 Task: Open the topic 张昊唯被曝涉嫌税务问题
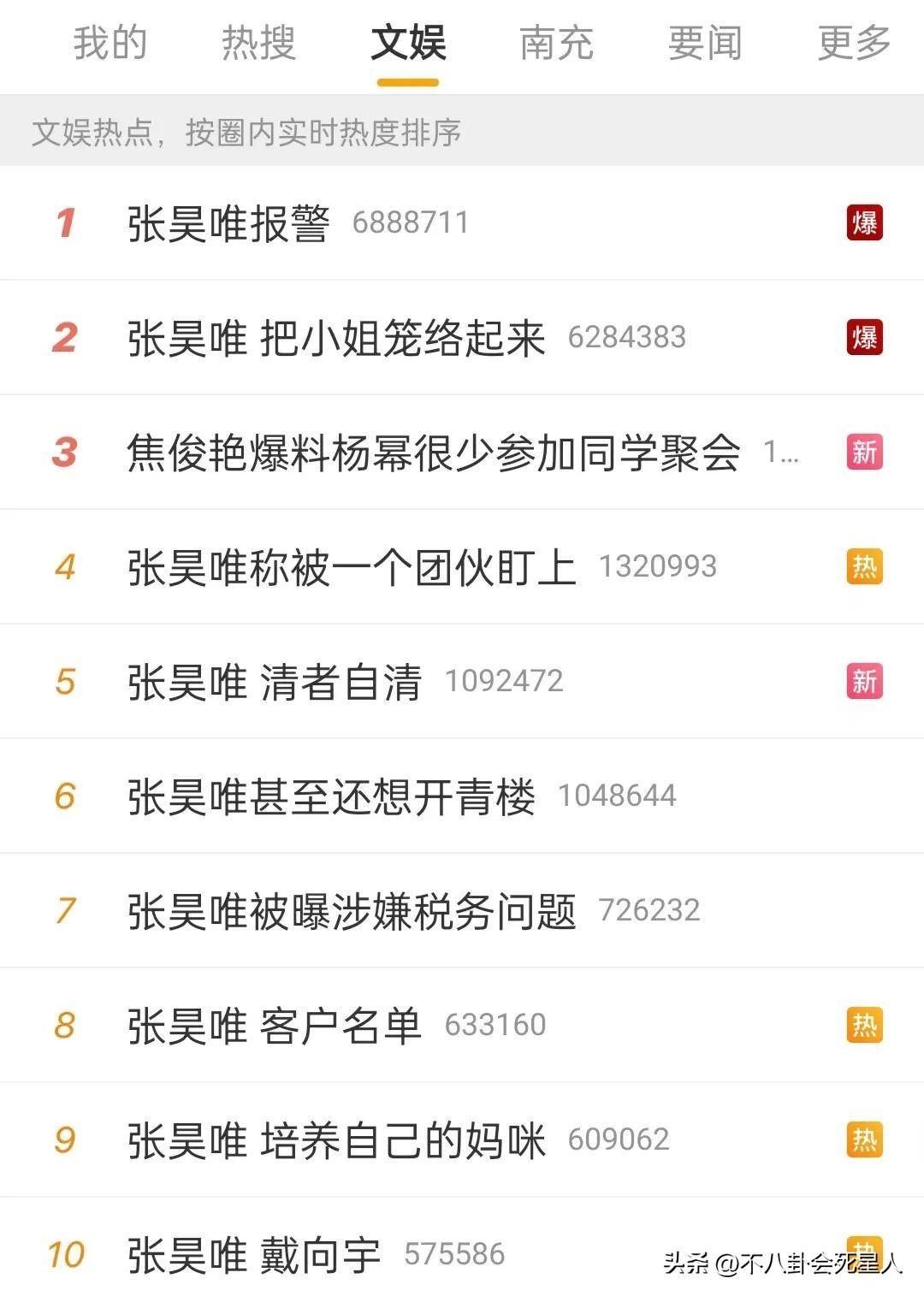tap(351, 911)
